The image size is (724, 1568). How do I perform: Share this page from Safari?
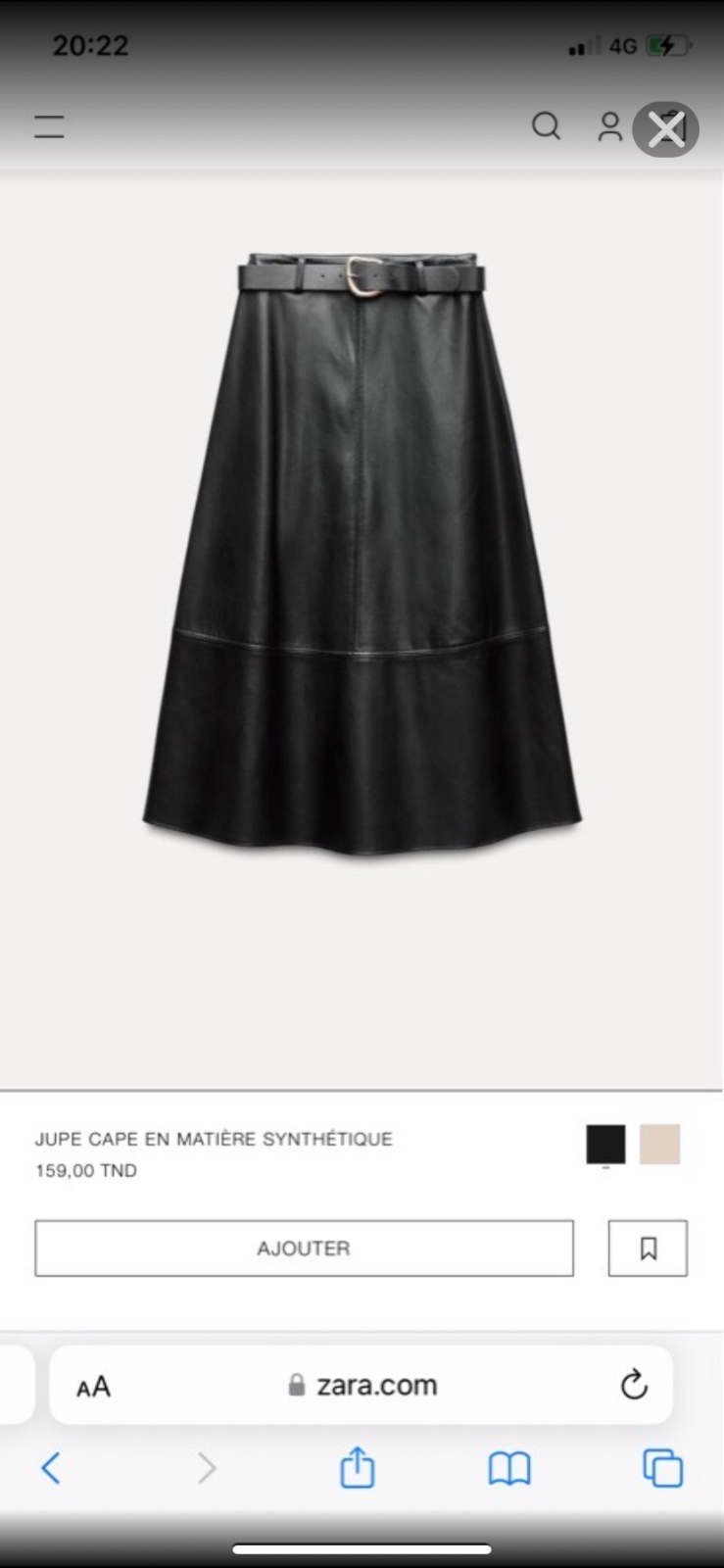pos(358,1467)
